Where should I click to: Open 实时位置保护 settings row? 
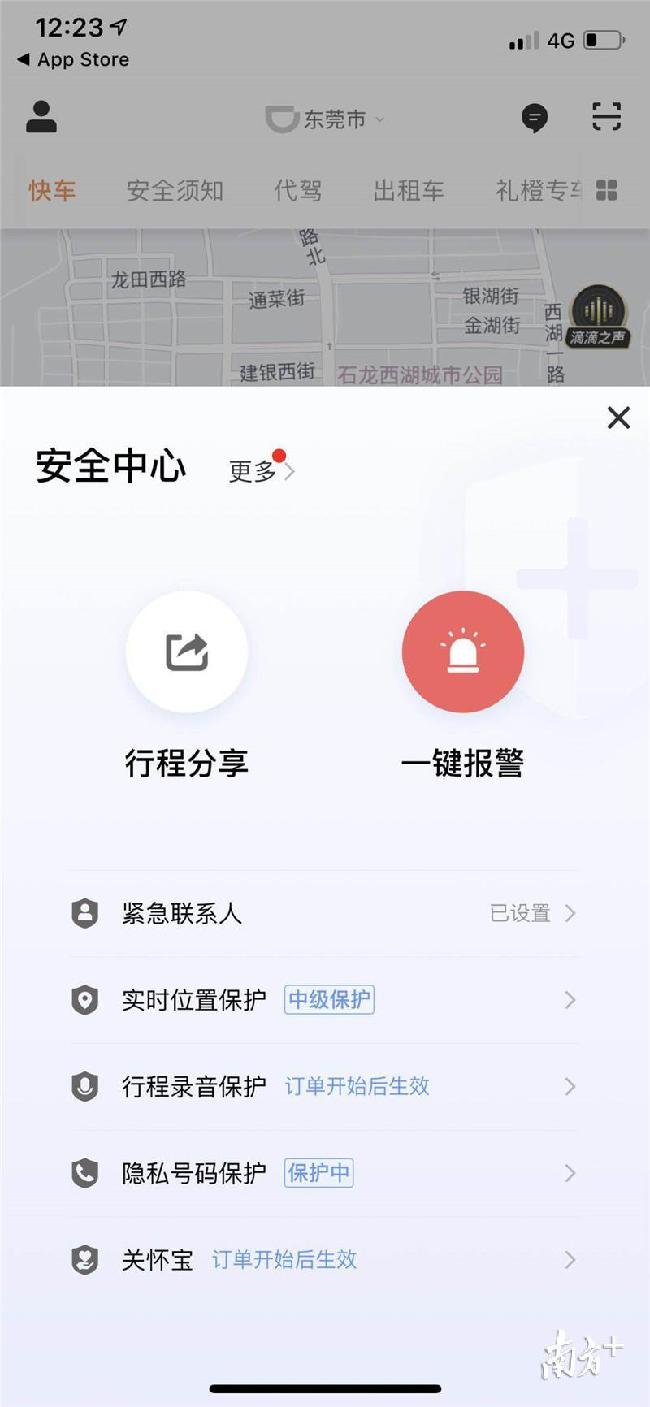click(324, 1000)
